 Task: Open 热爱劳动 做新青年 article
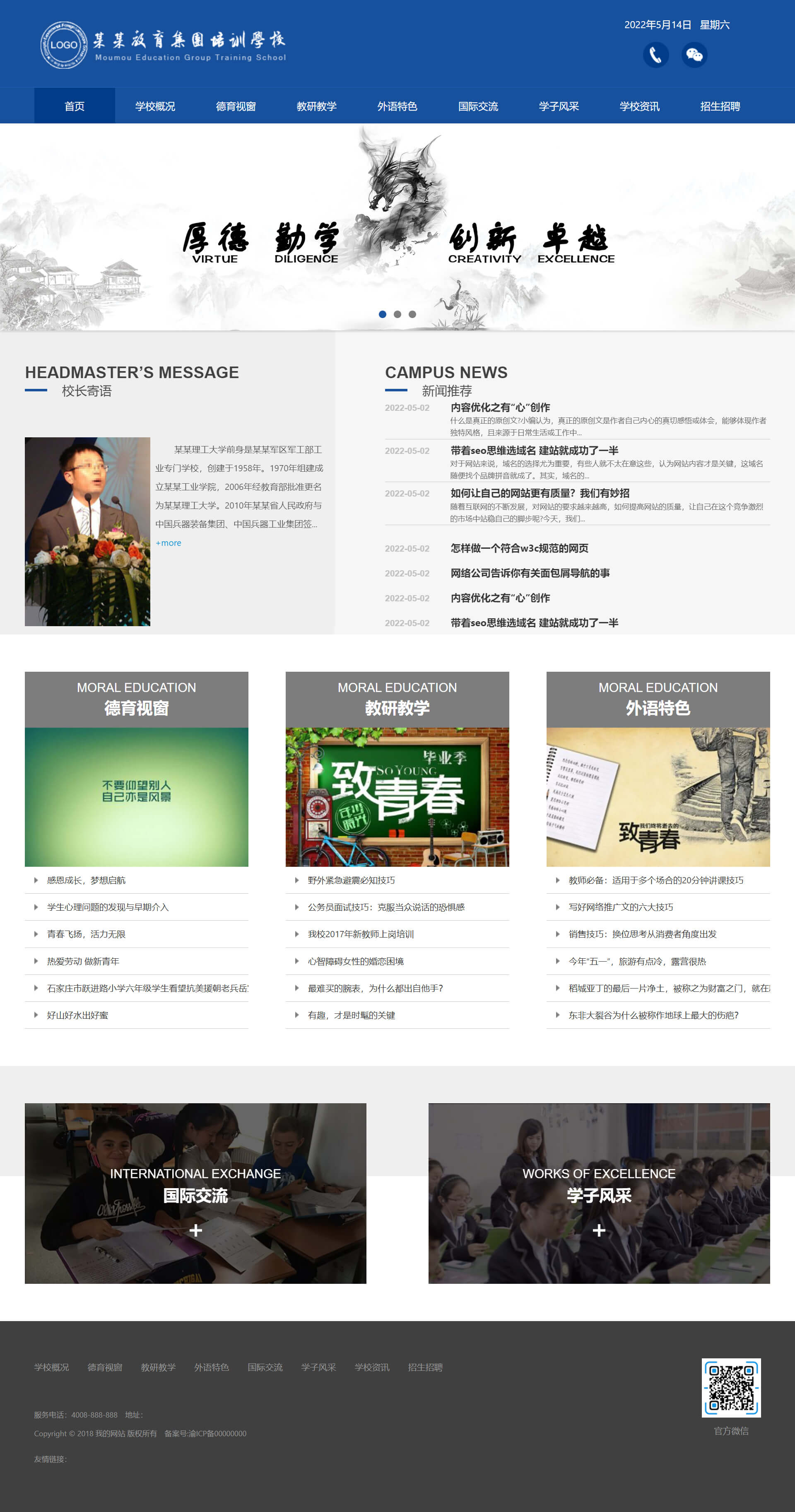point(83,961)
